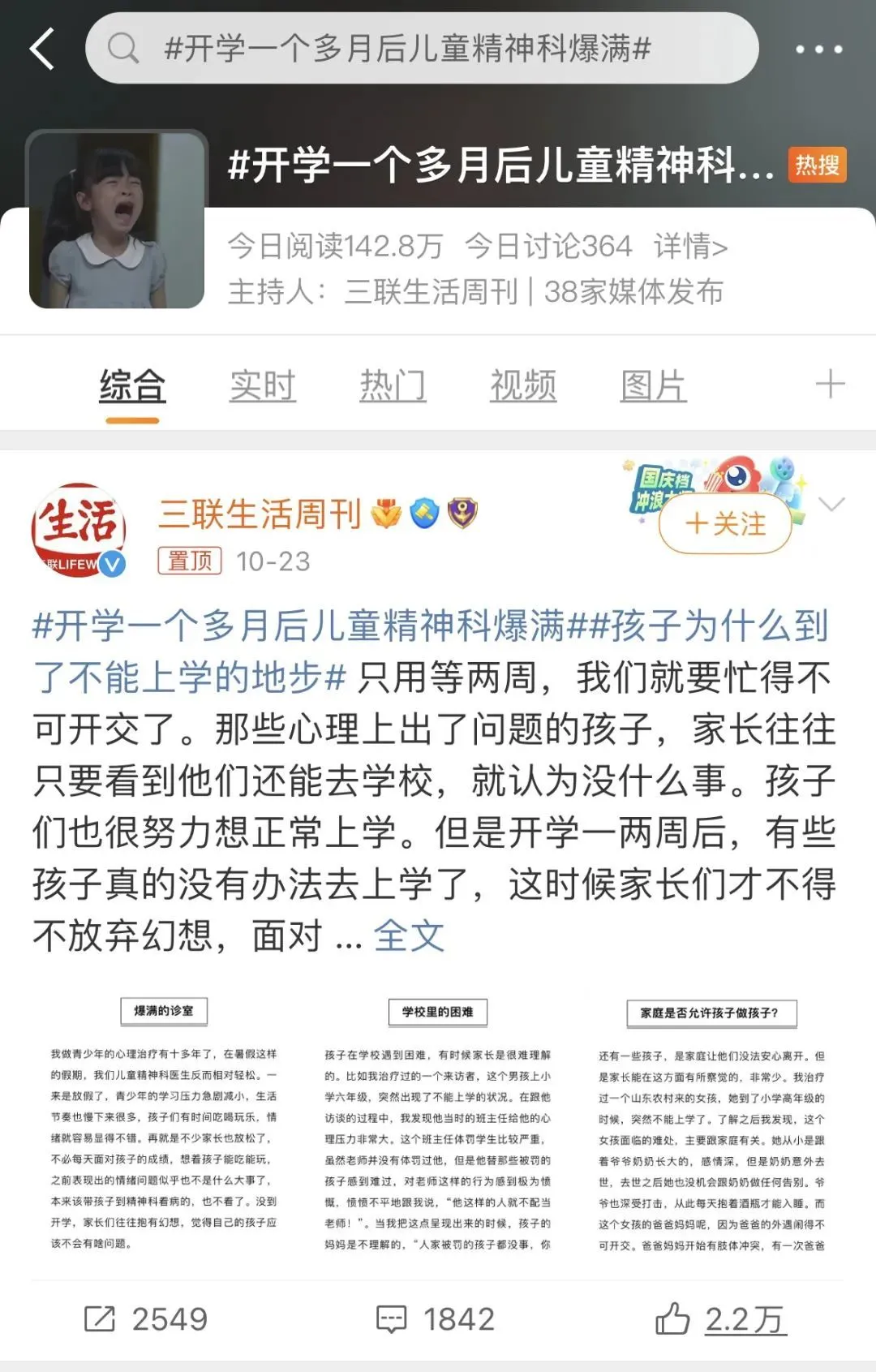876x1372 pixels.
Task: Open the 爆满的诊室 image
Action: (163, 1124)
